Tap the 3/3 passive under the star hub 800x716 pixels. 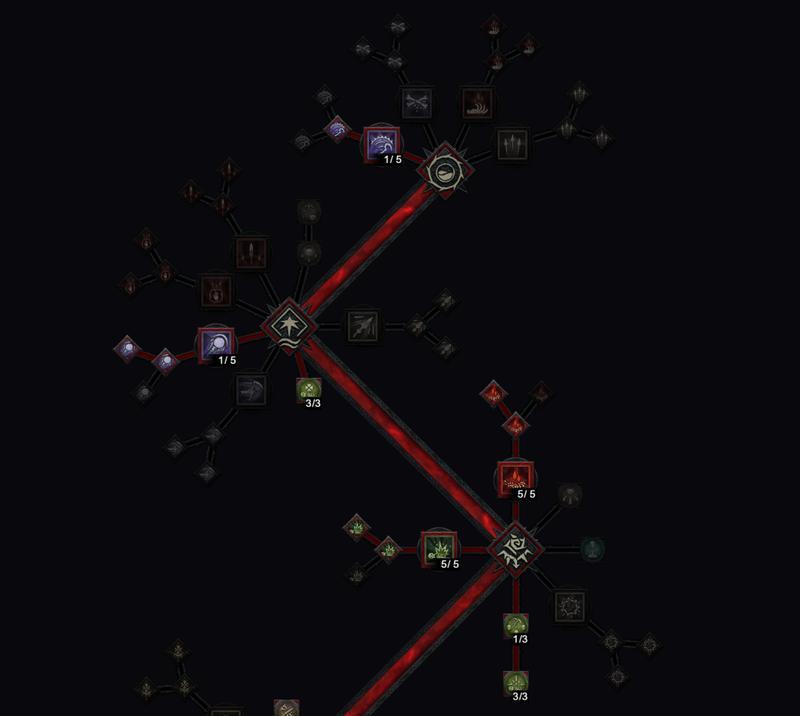click(x=308, y=389)
